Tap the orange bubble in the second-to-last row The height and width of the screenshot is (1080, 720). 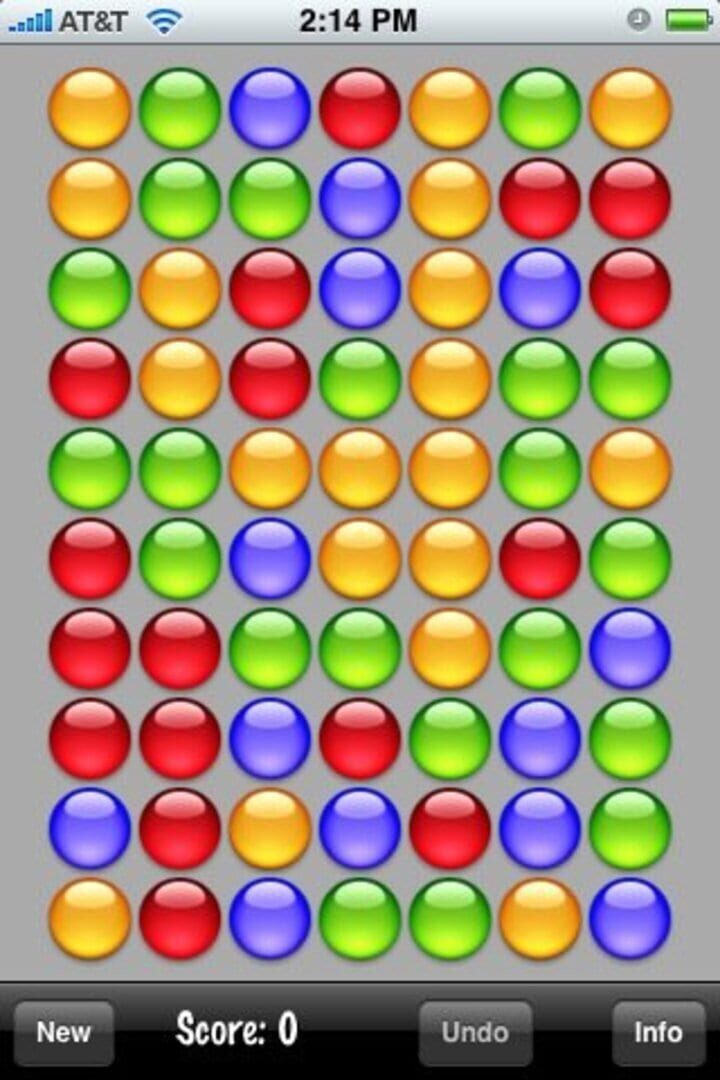tap(270, 830)
